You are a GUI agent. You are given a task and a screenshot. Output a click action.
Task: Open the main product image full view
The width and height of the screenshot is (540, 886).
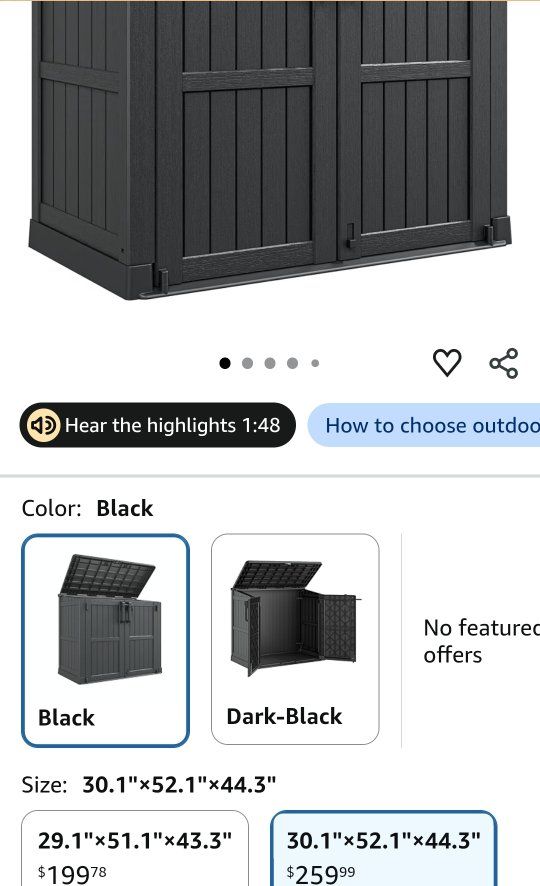coord(270,150)
